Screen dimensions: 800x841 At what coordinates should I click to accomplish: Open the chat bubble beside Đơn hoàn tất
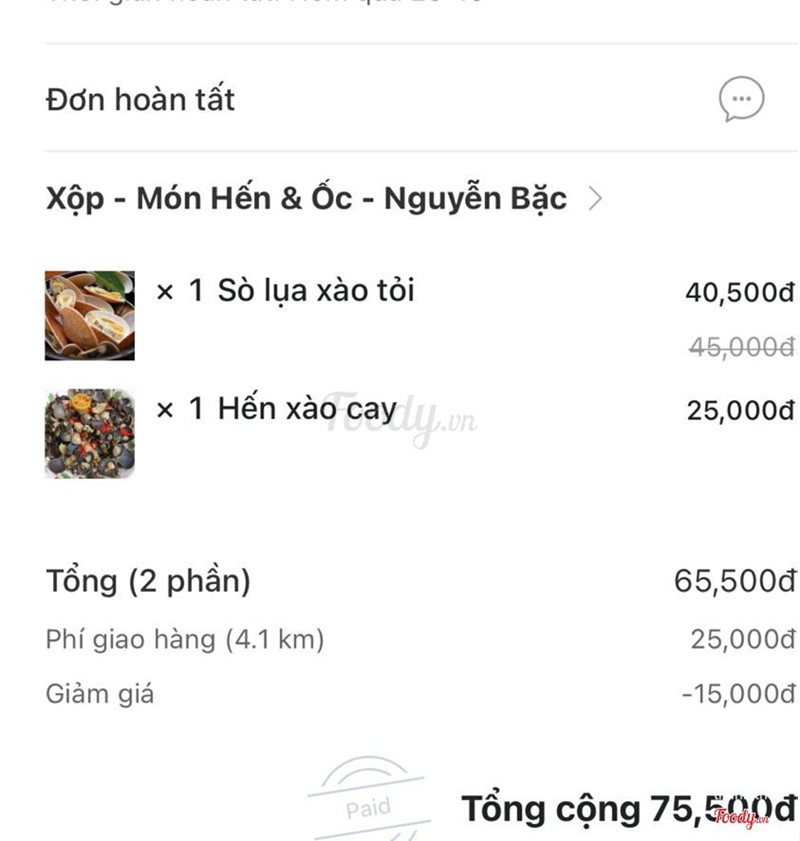pos(741,99)
